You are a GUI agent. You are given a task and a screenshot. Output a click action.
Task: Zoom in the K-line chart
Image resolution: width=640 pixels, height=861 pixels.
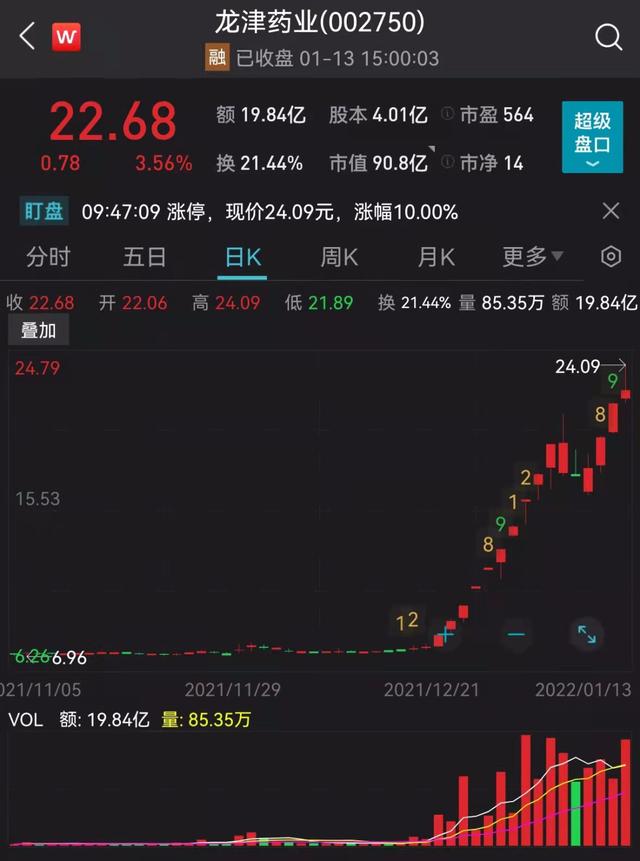(x=447, y=633)
